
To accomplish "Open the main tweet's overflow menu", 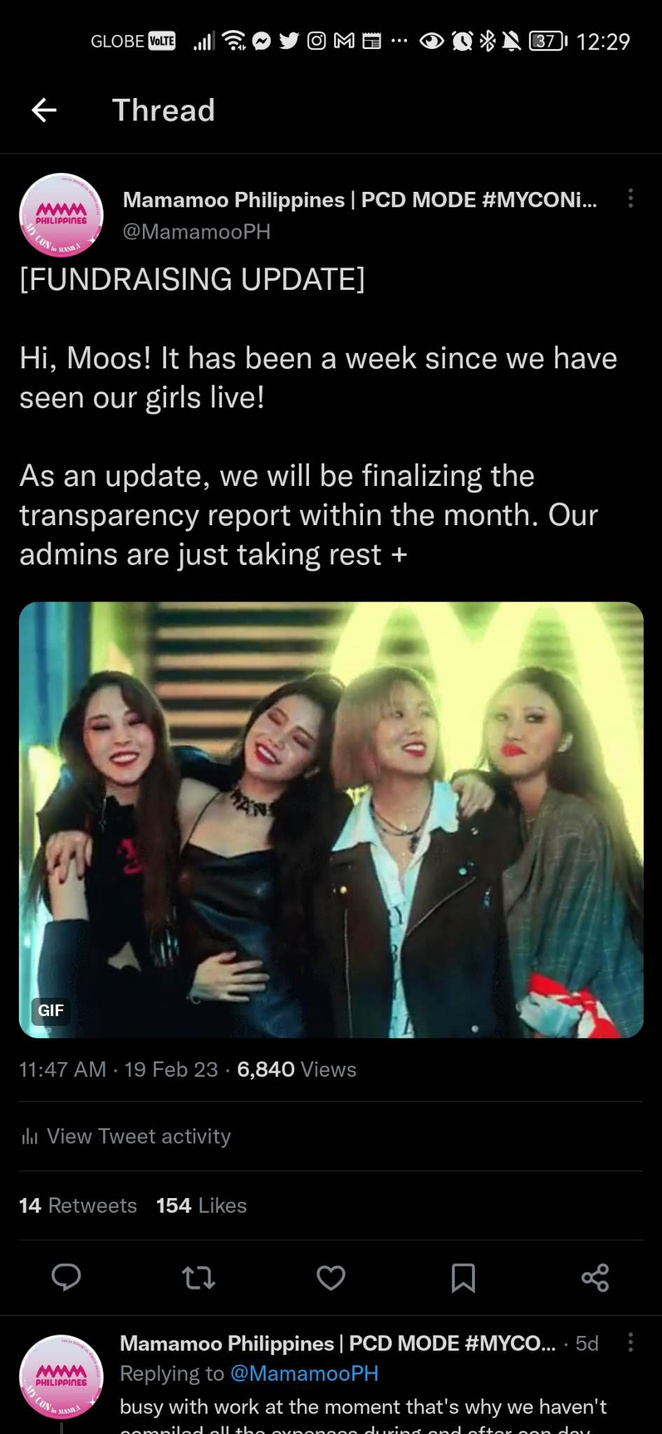I will [630, 199].
